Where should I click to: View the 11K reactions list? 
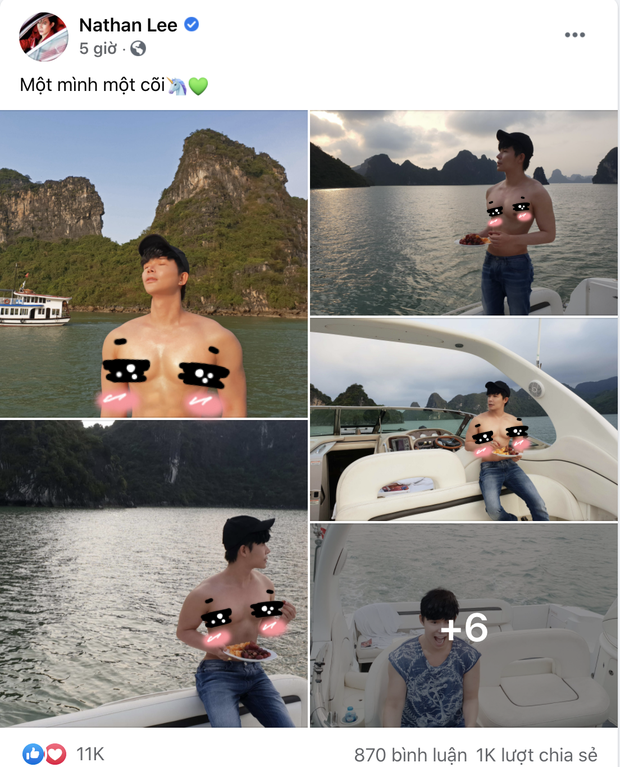click(89, 753)
